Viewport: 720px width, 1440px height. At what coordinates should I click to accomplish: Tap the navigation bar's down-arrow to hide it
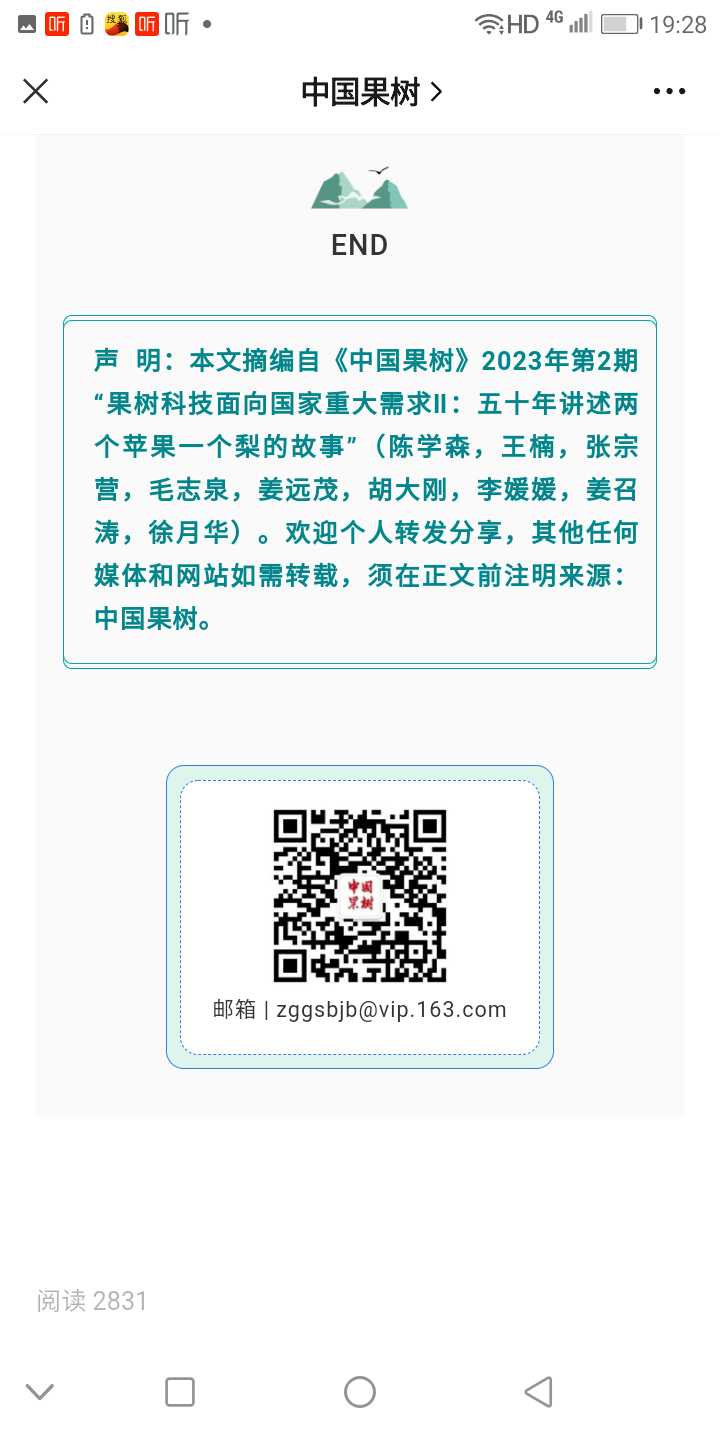coord(39,1392)
